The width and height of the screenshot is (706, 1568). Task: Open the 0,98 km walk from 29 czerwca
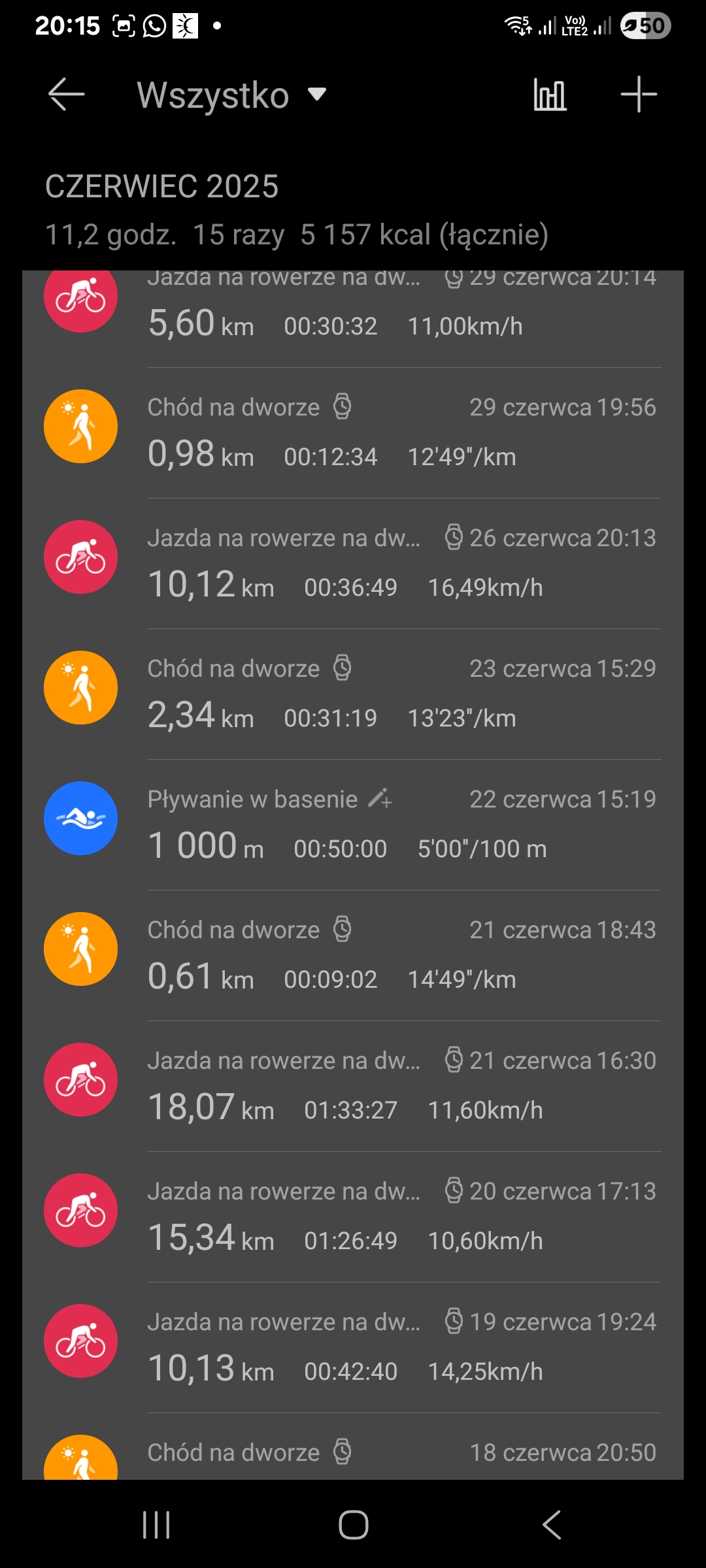(x=353, y=433)
